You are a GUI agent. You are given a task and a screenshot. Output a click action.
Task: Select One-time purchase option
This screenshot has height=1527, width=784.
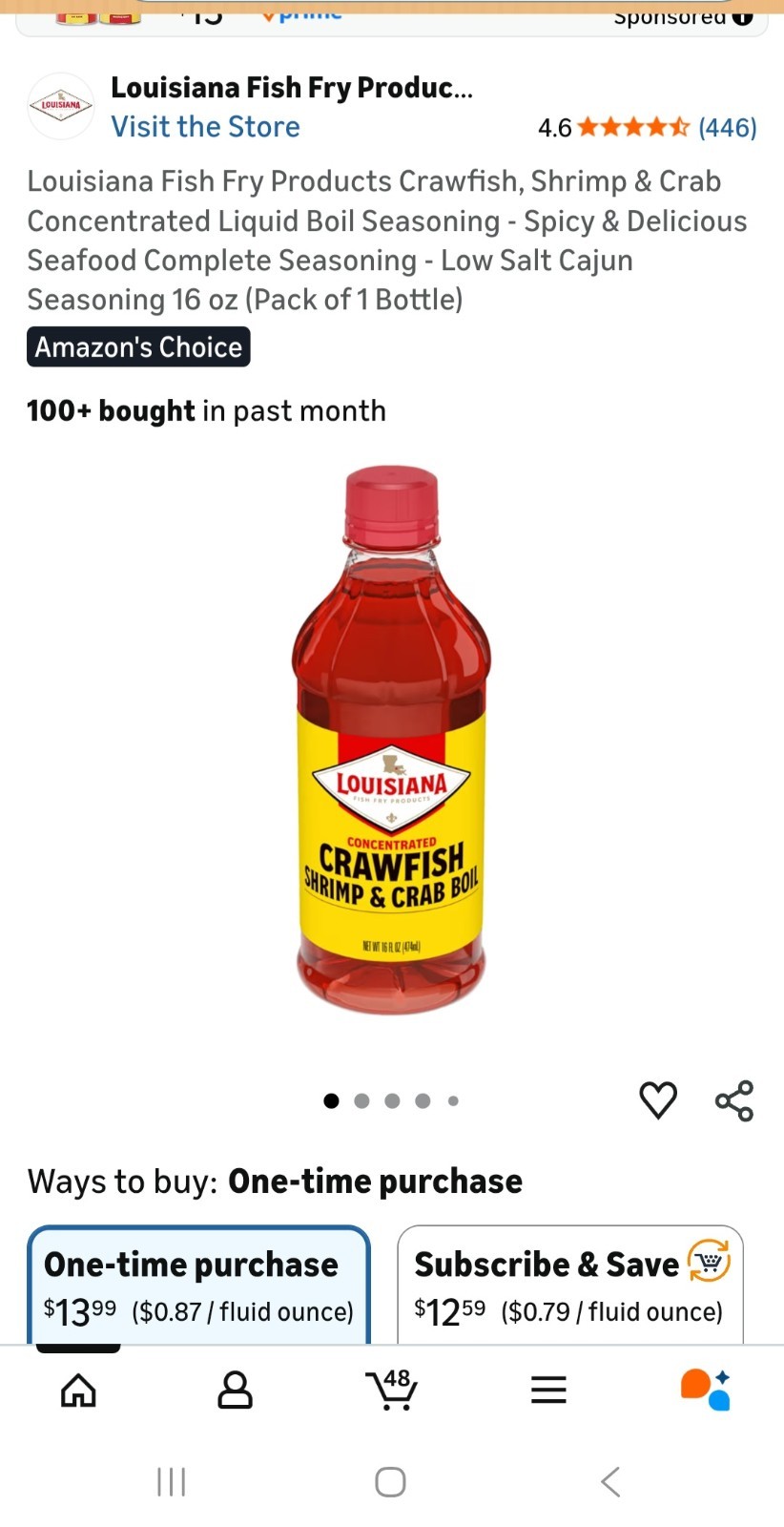(198, 1285)
